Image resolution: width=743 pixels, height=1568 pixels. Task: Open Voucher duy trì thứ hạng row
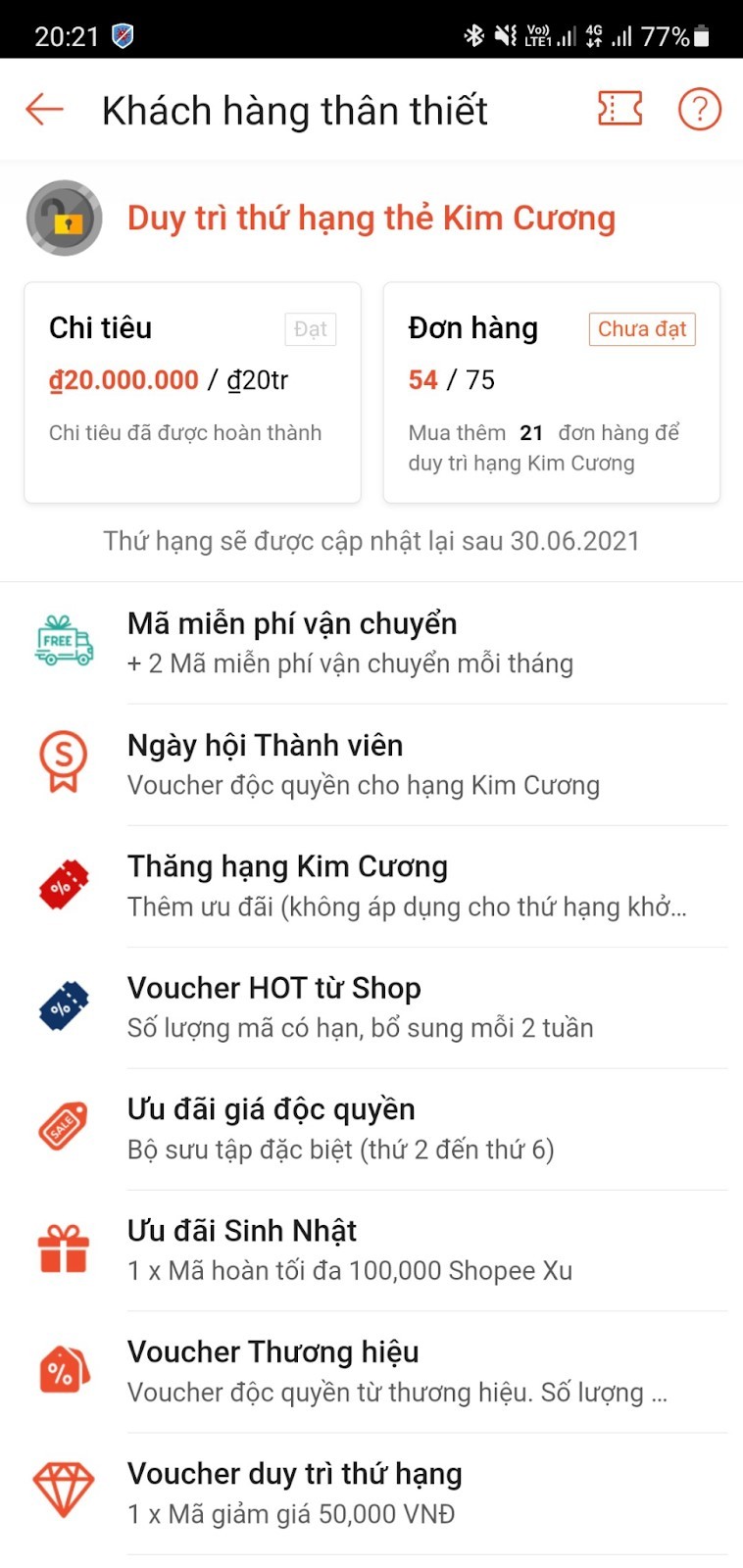pos(372,1494)
